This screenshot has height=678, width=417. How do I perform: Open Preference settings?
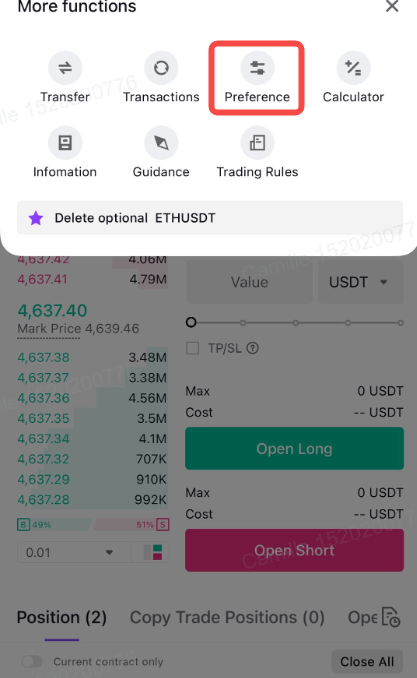(257, 78)
